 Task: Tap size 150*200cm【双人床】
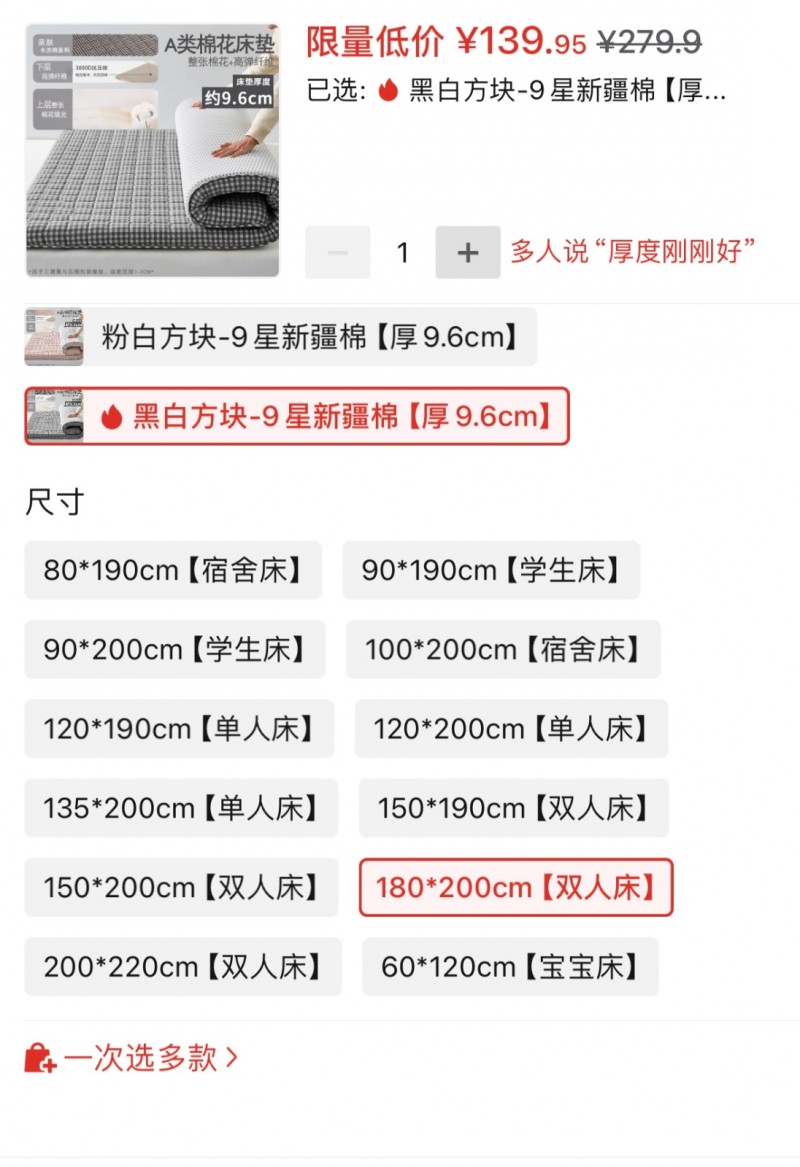[181, 887]
